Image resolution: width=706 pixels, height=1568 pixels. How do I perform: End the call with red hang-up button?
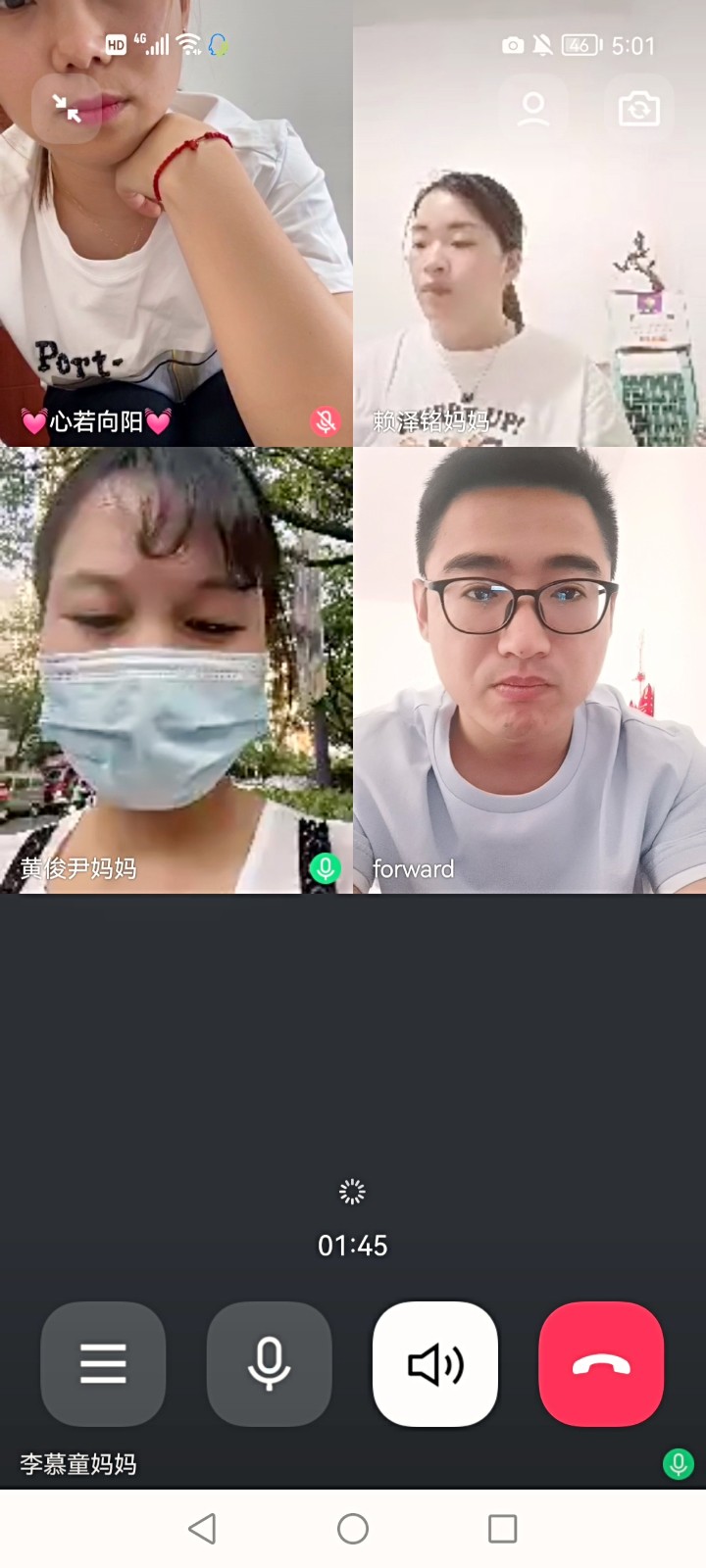tap(601, 1363)
